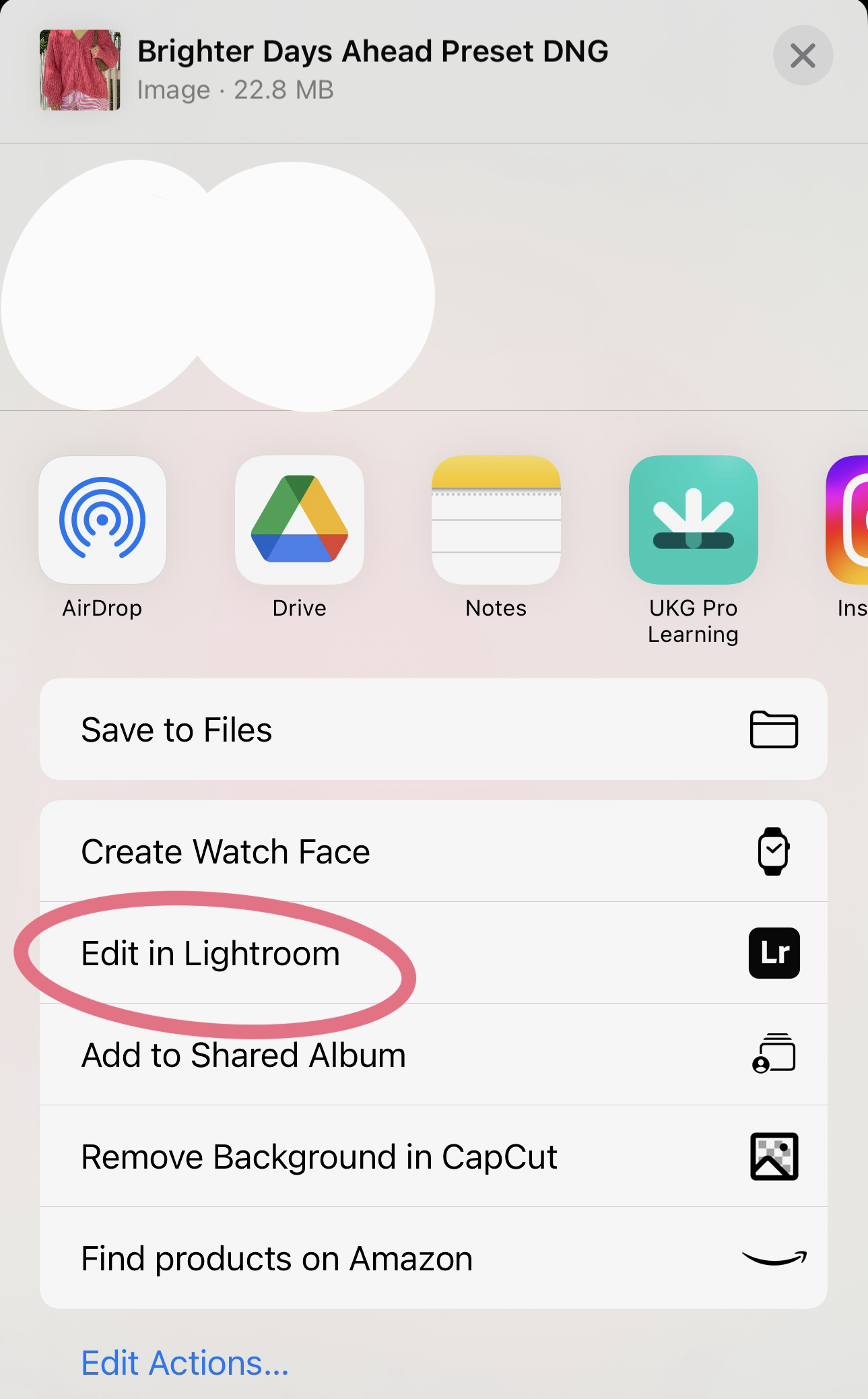Screen dimensions: 868x1399
Task: Send the file to Google Drive
Action: point(300,521)
